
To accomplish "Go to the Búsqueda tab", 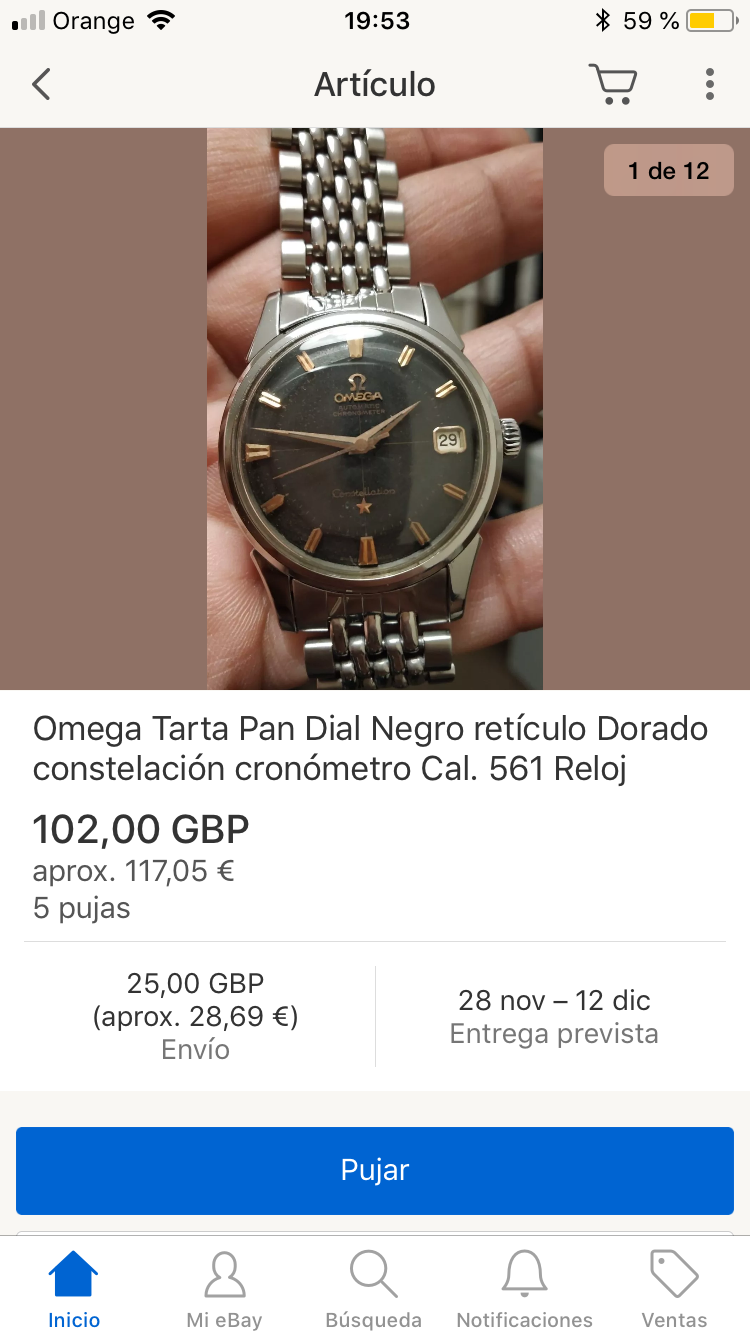I will point(374,1288).
